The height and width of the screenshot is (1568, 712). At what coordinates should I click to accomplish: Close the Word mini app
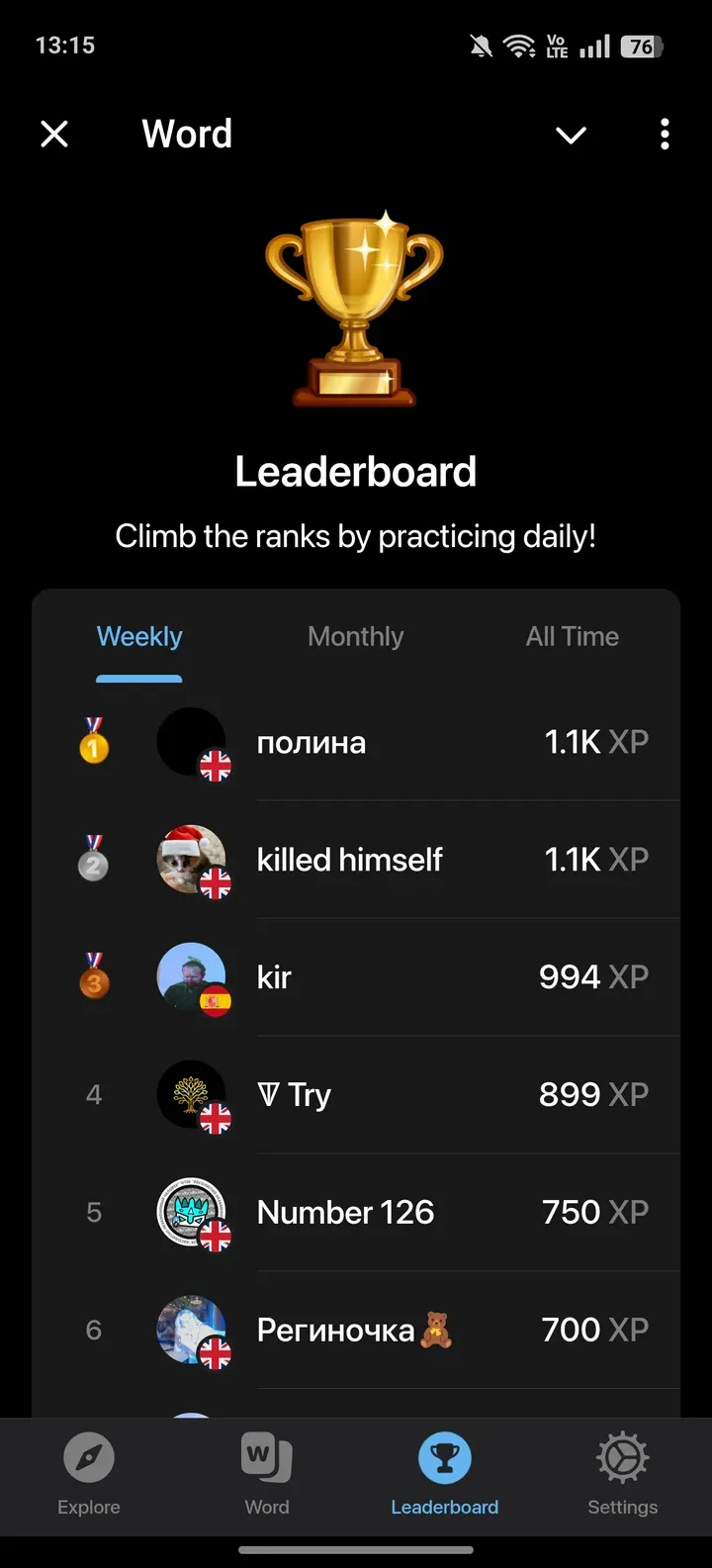coord(54,134)
